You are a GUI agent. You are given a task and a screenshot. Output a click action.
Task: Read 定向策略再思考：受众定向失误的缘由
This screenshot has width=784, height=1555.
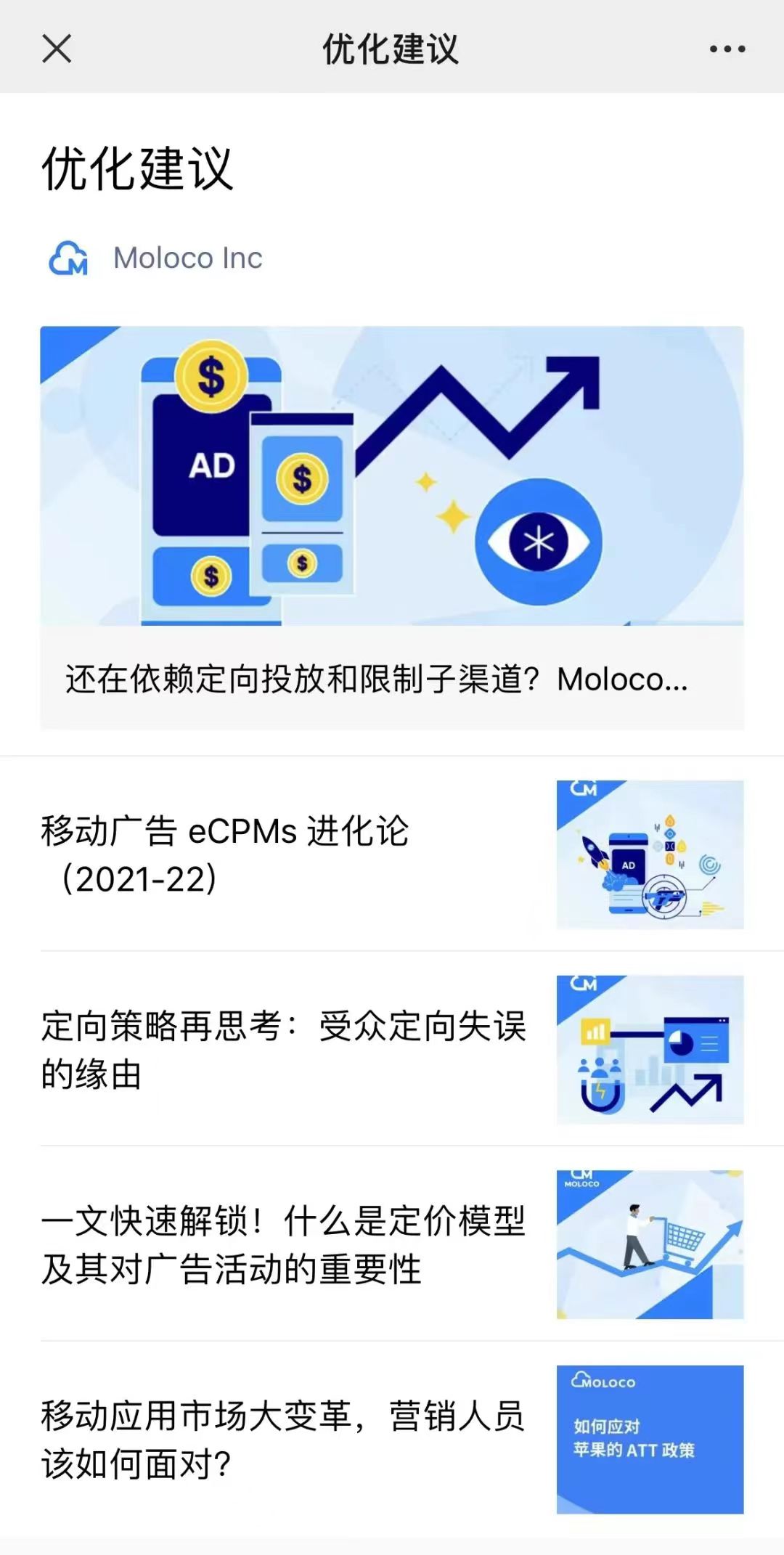click(x=392, y=1050)
